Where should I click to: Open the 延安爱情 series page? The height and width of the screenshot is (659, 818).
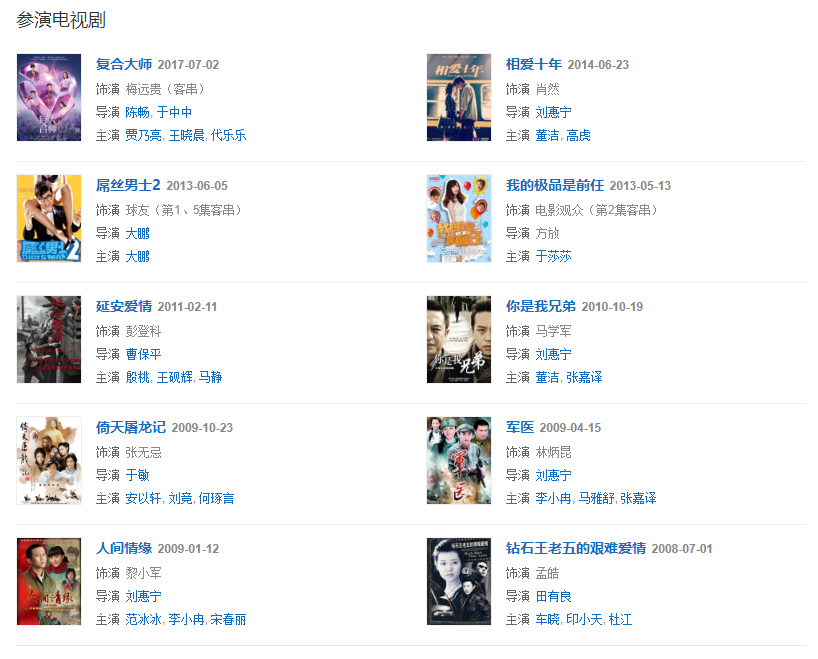coord(124,307)
